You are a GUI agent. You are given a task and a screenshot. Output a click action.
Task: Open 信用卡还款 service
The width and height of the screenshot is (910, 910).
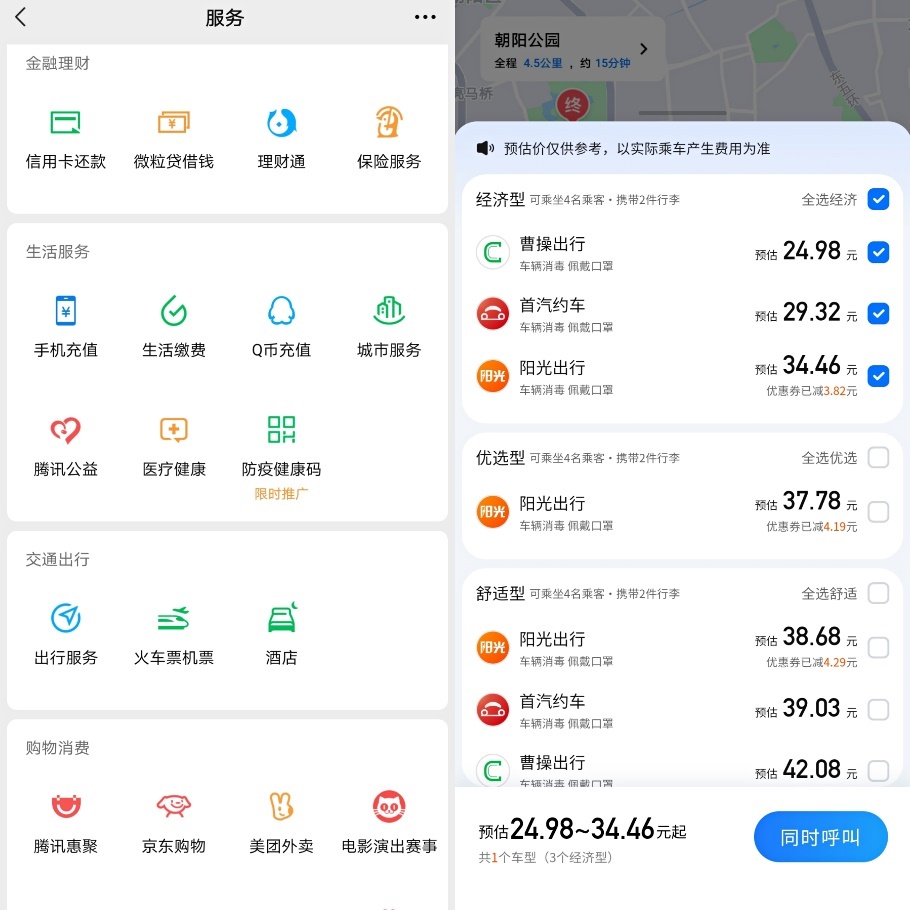66,138
